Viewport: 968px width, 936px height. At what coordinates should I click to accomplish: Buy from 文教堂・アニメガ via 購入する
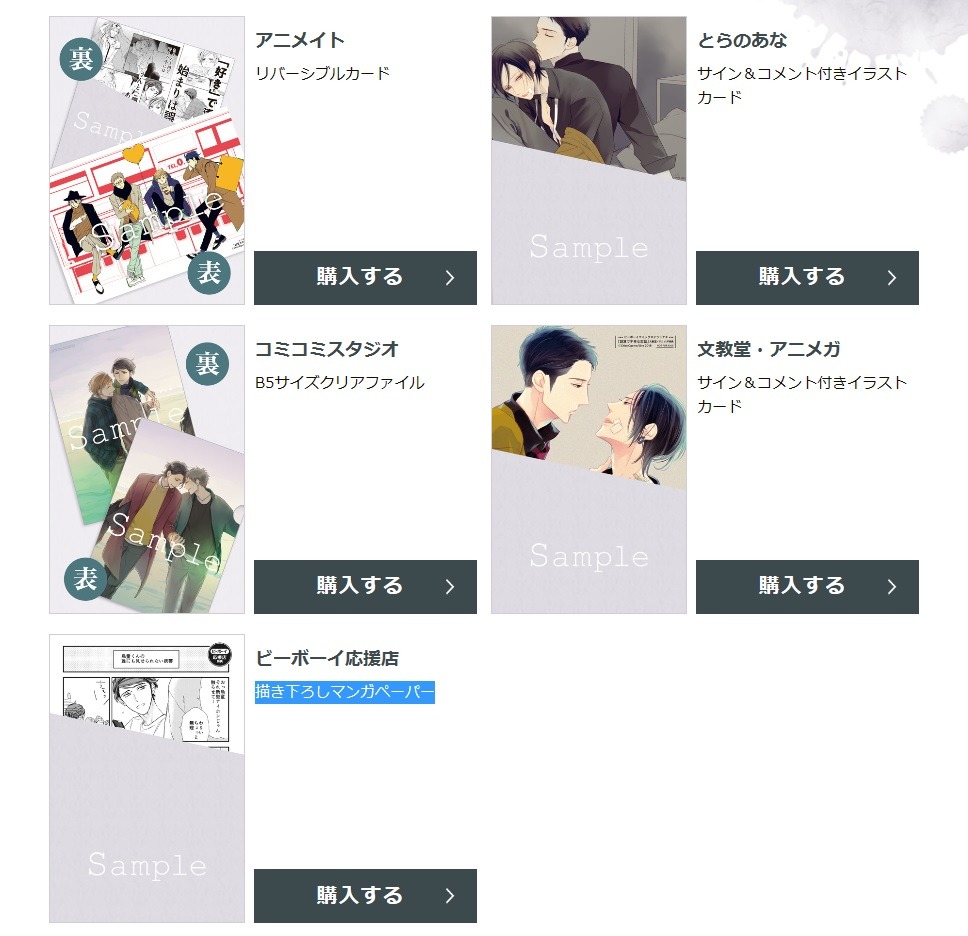(807, 586)
